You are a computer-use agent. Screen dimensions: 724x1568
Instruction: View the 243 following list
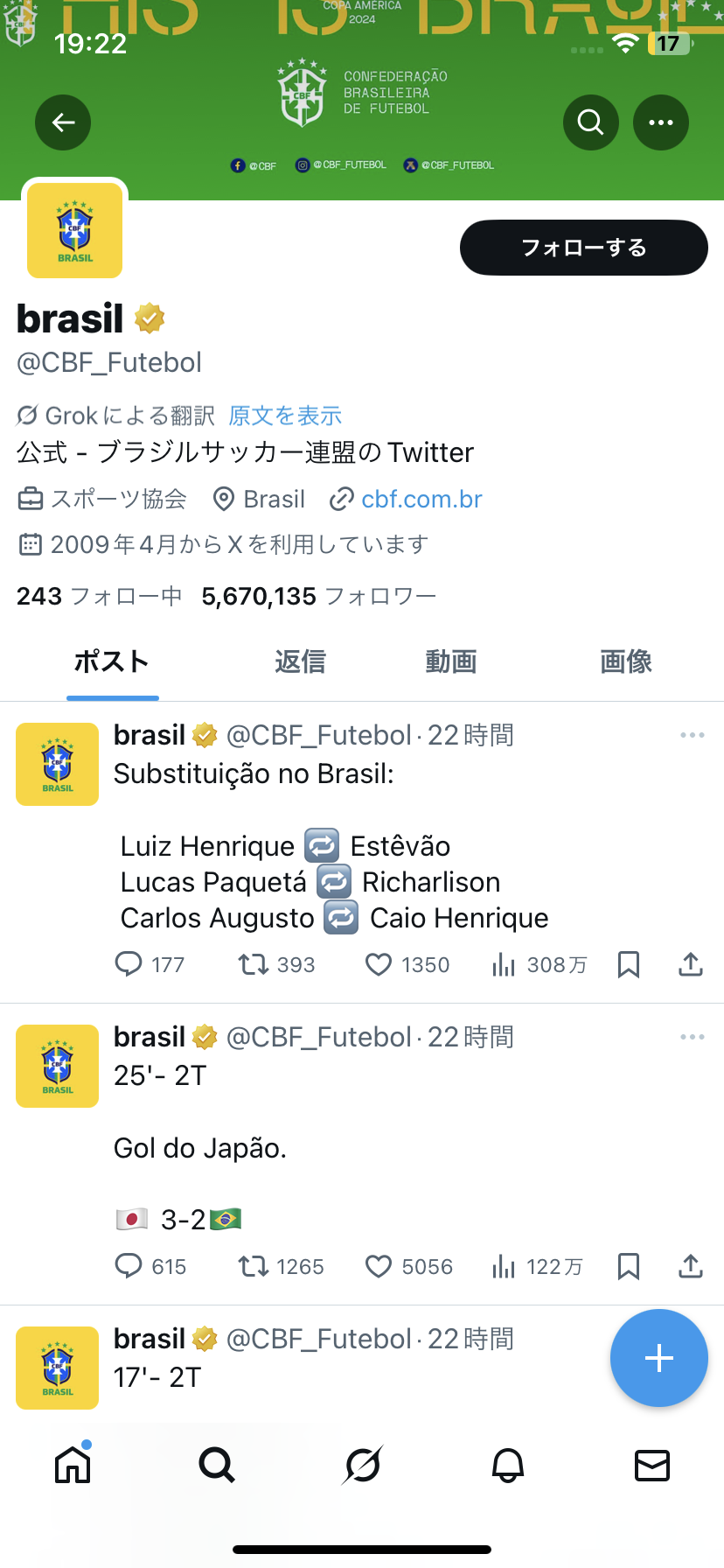[x=99, y=596]
